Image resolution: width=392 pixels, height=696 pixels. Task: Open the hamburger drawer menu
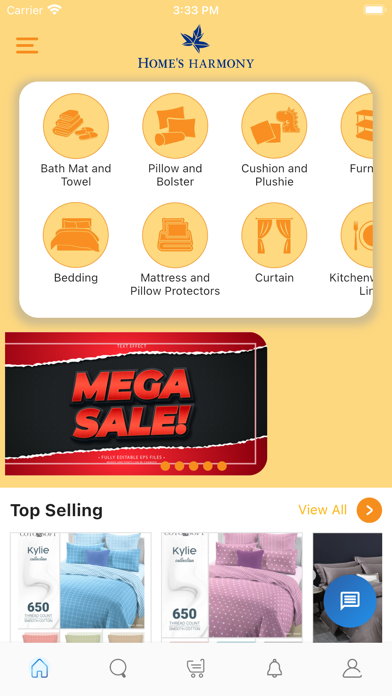pyautogui.click(x=27, y=45)
